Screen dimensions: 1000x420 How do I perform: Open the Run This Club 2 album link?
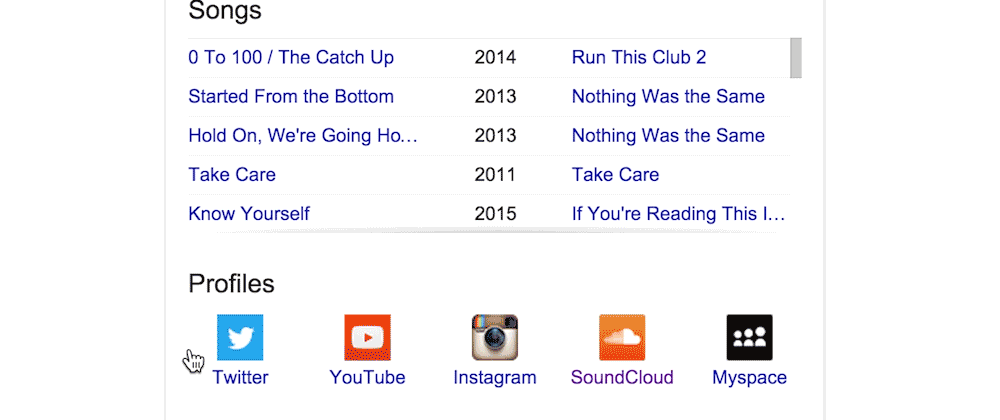tap(638, 58)
